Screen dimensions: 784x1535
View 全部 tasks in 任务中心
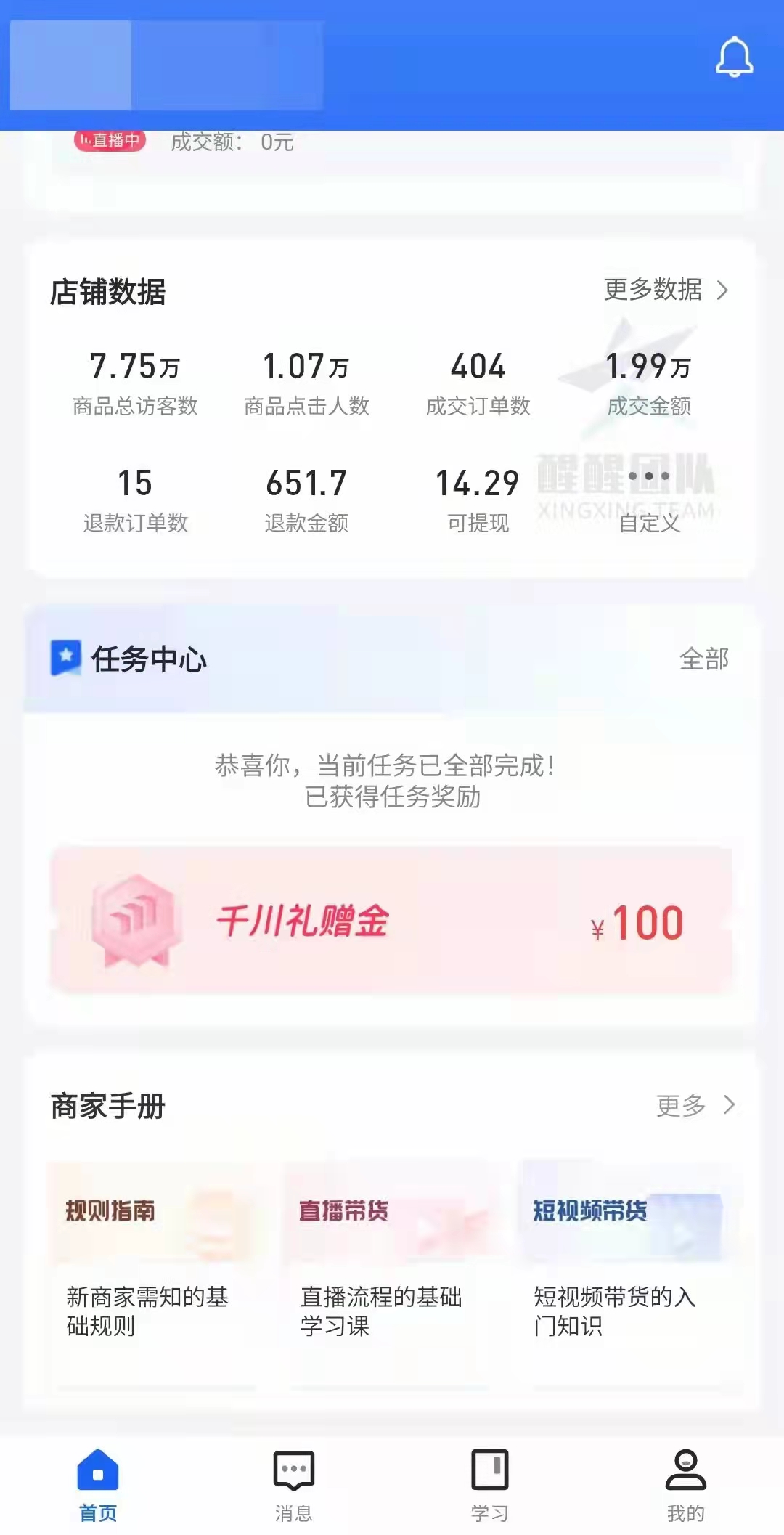704,660
